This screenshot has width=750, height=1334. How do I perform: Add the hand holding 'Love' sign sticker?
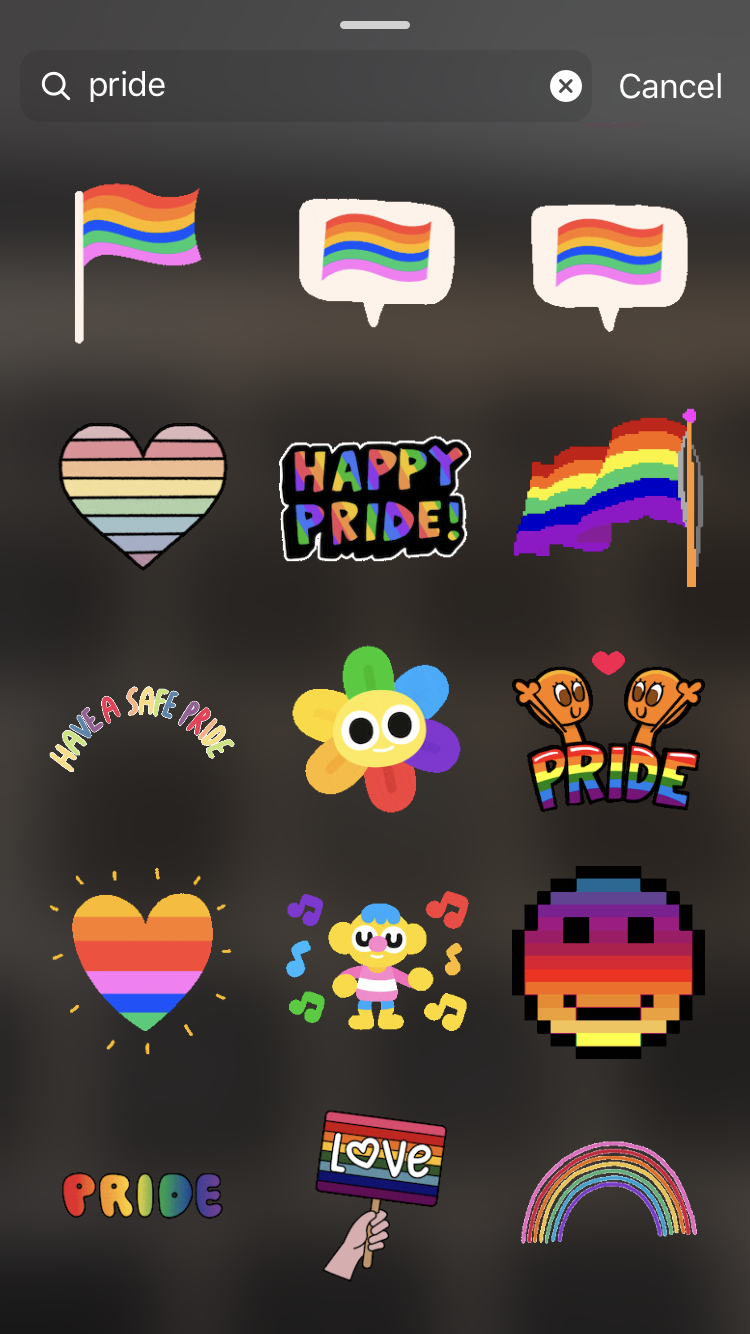pyautogui.click(x=378, y=1192)
